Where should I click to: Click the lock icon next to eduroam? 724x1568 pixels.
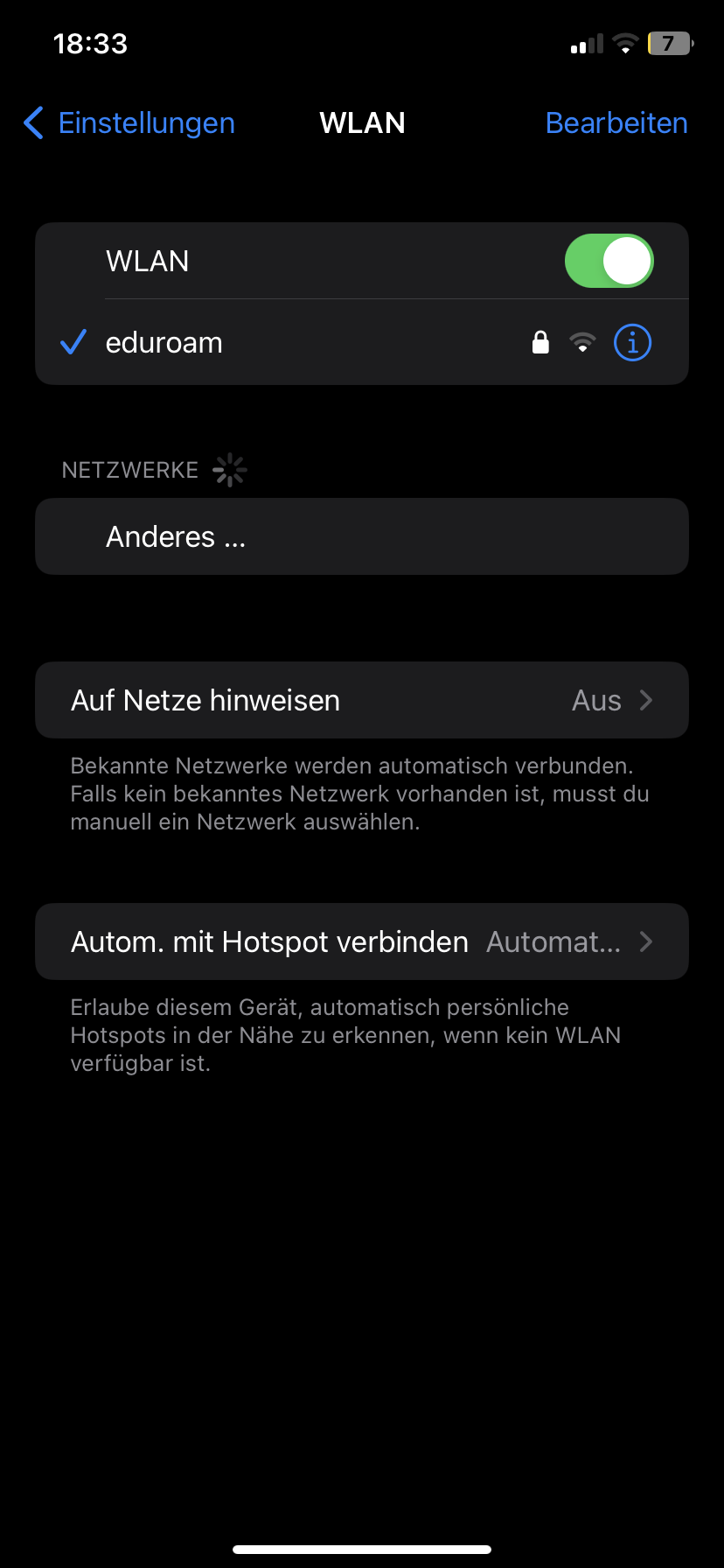pyautogui.click(x=540, y=342)
